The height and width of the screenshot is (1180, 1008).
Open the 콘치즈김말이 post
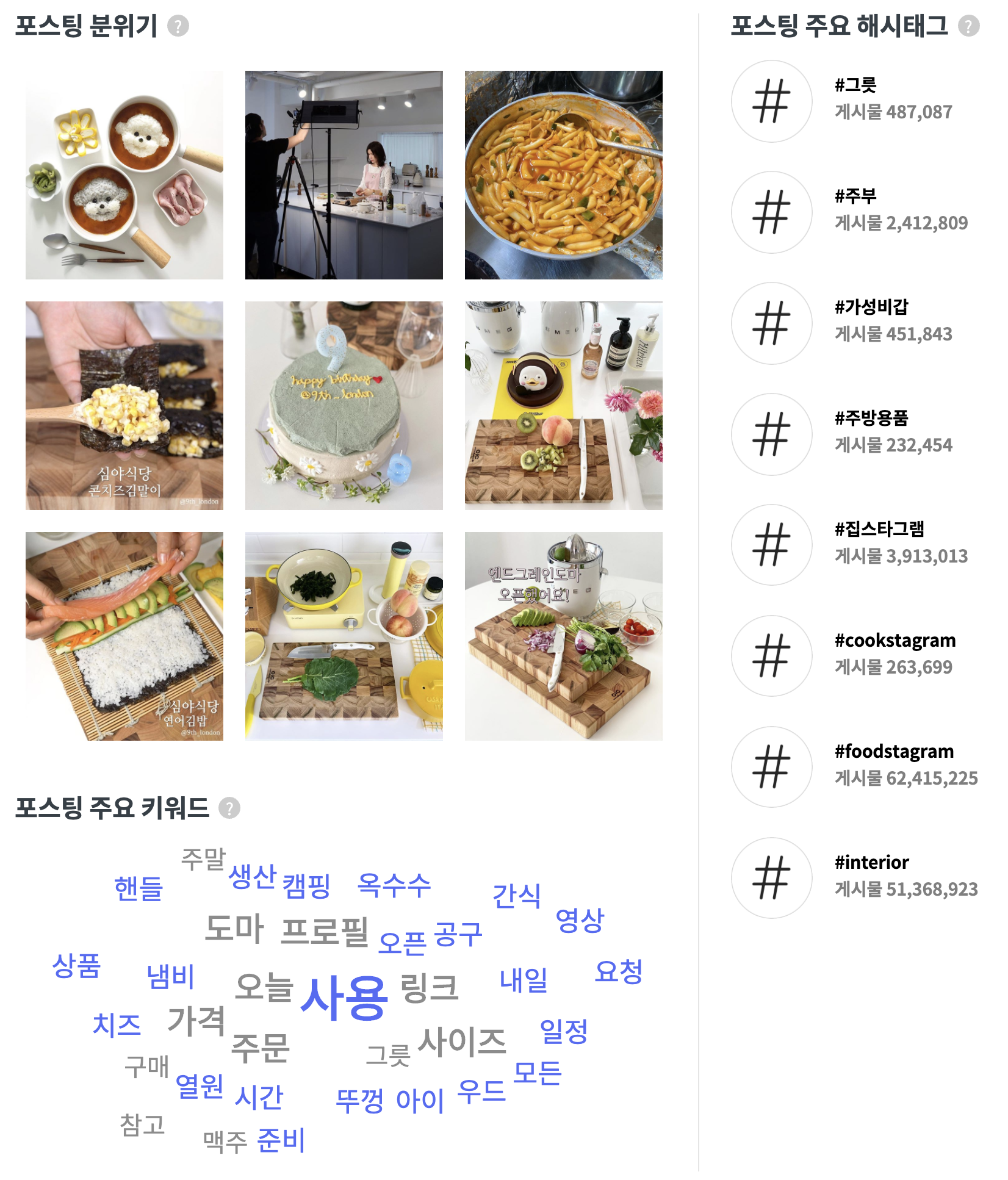(124, 406)
